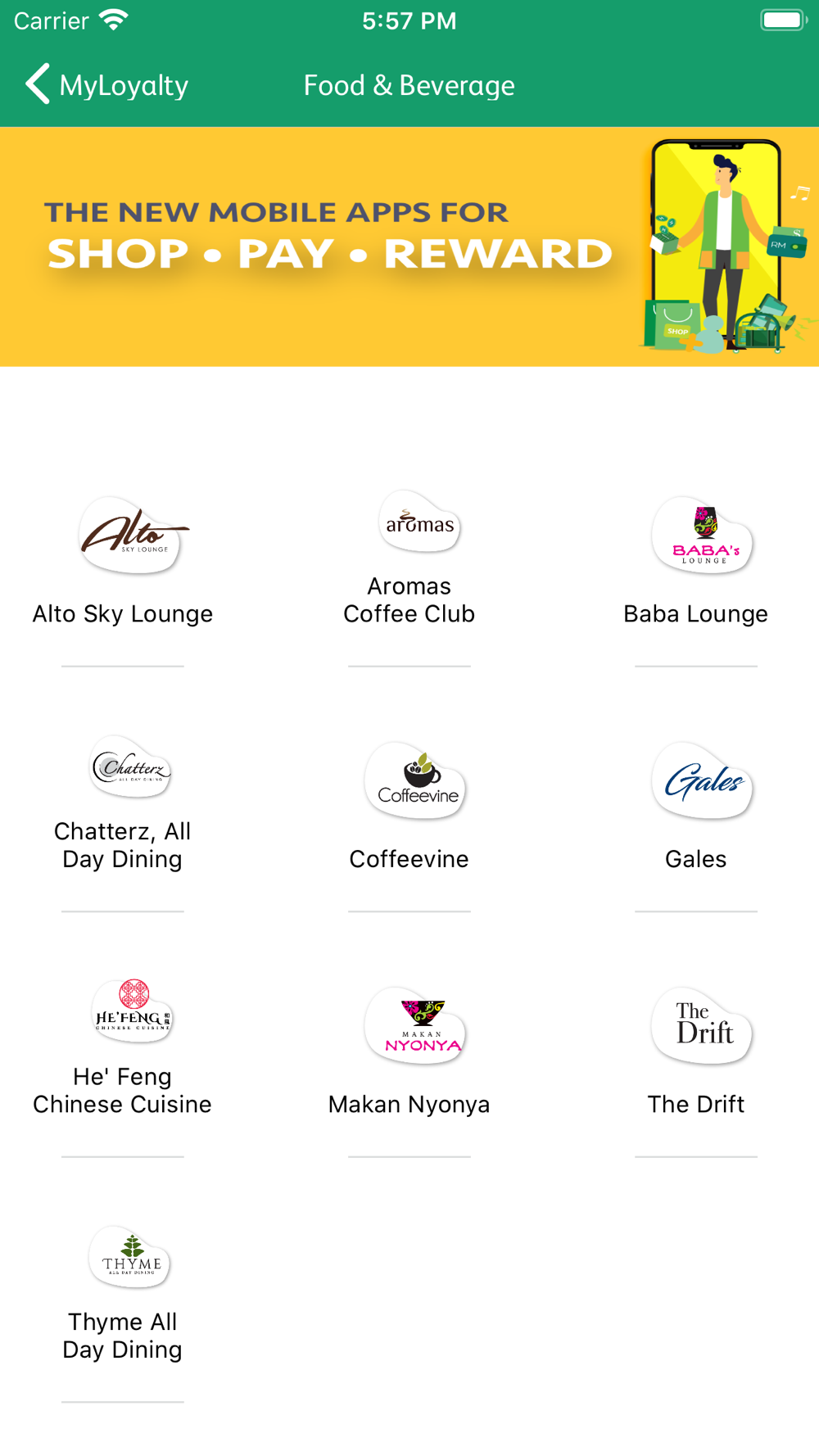Open the Shop Pay Reward banner
The image size is (819, 1456).
(x=409, y=246)
